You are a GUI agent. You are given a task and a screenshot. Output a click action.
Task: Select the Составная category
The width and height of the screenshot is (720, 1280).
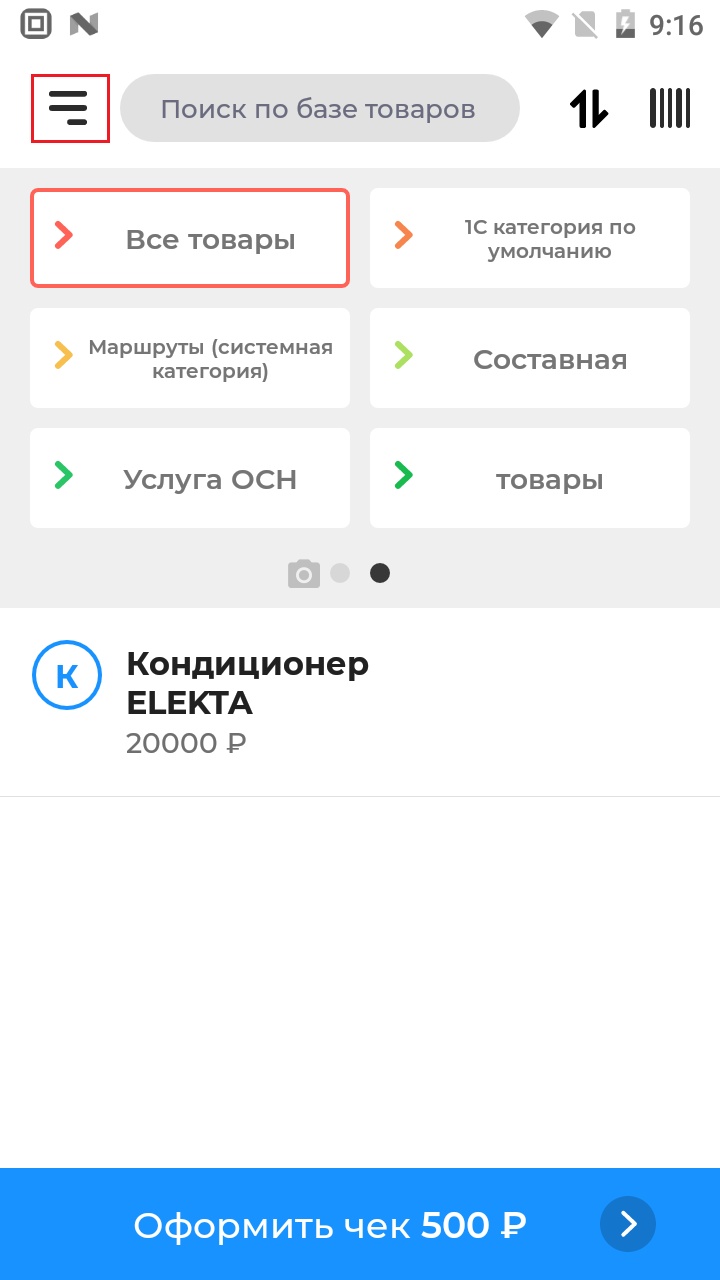pyautogui.click(x=530, y=358)
